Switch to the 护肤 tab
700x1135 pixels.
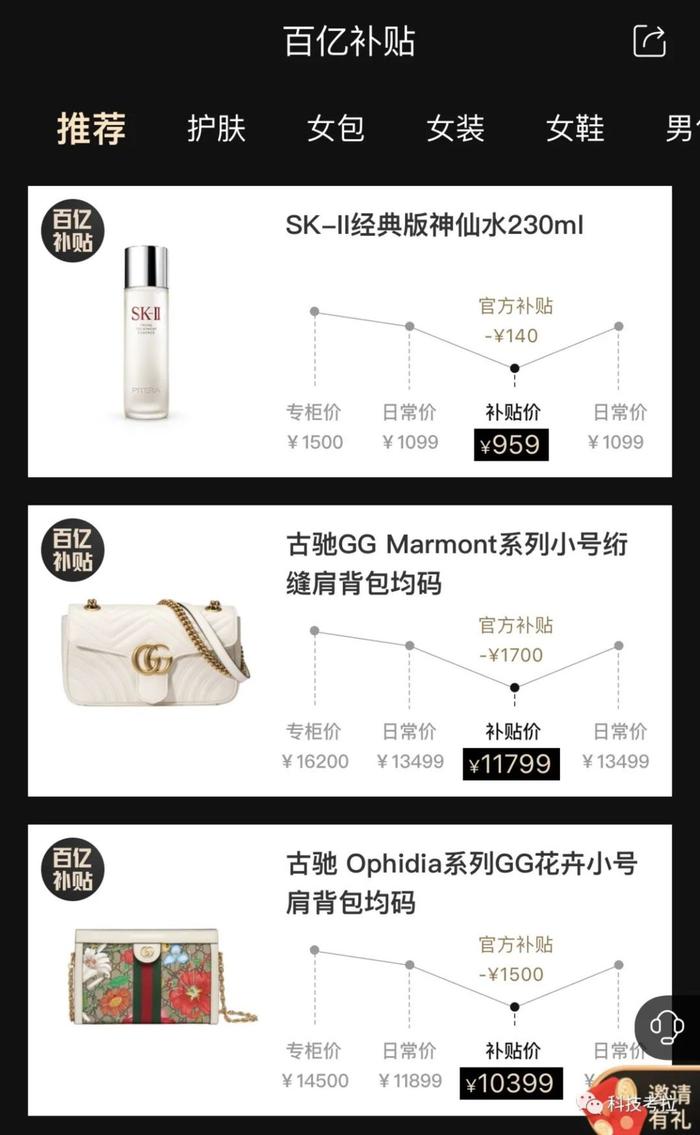(x=216, y=129)
